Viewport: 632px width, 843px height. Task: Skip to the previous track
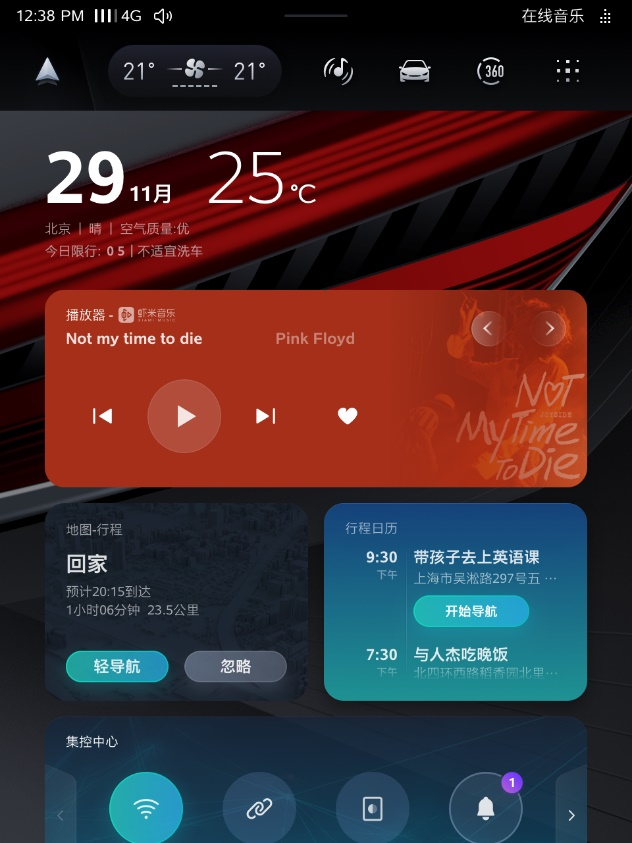(x=102, y=416)
